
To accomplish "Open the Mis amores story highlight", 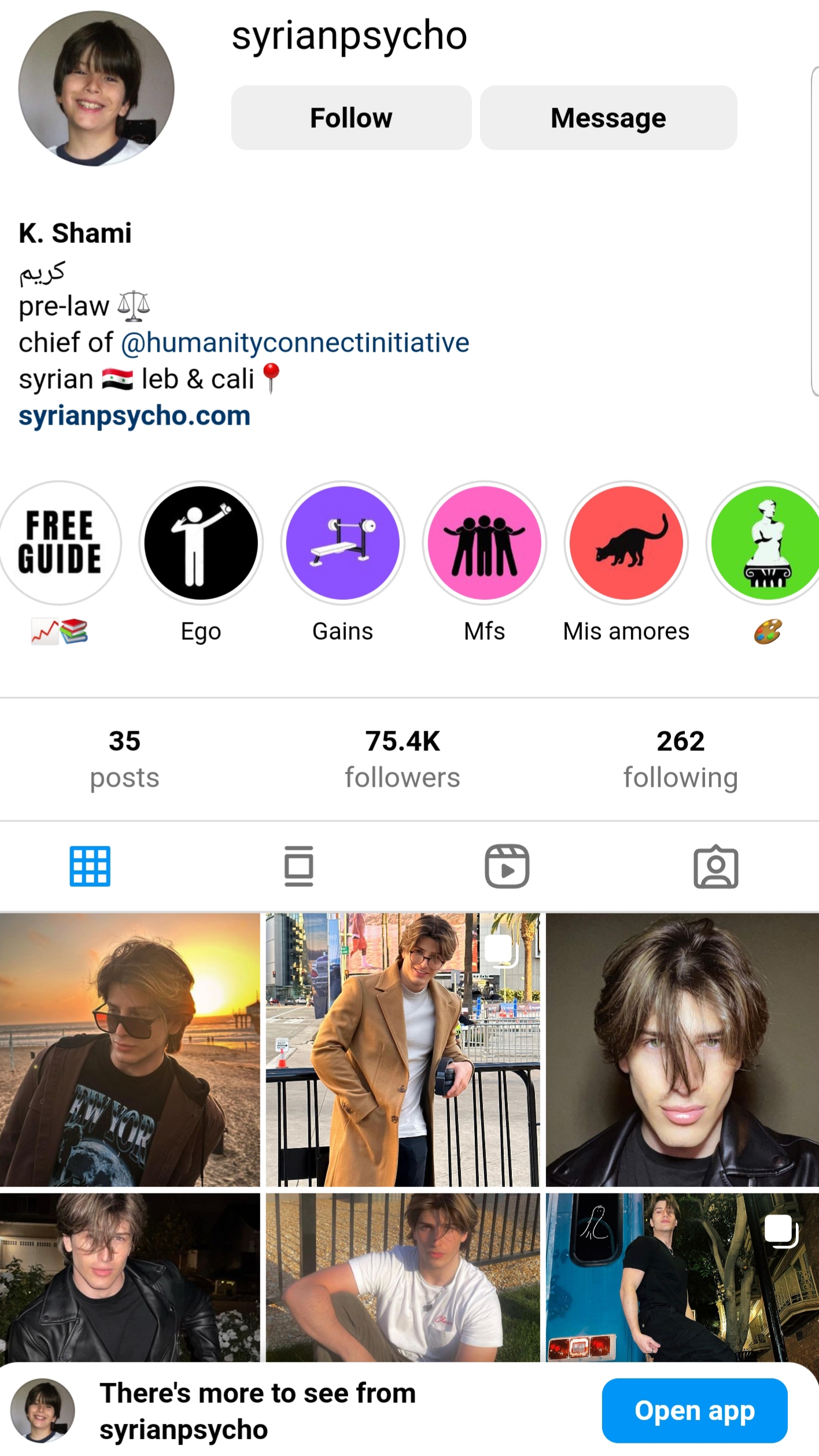I will click(x=626, y=543).
